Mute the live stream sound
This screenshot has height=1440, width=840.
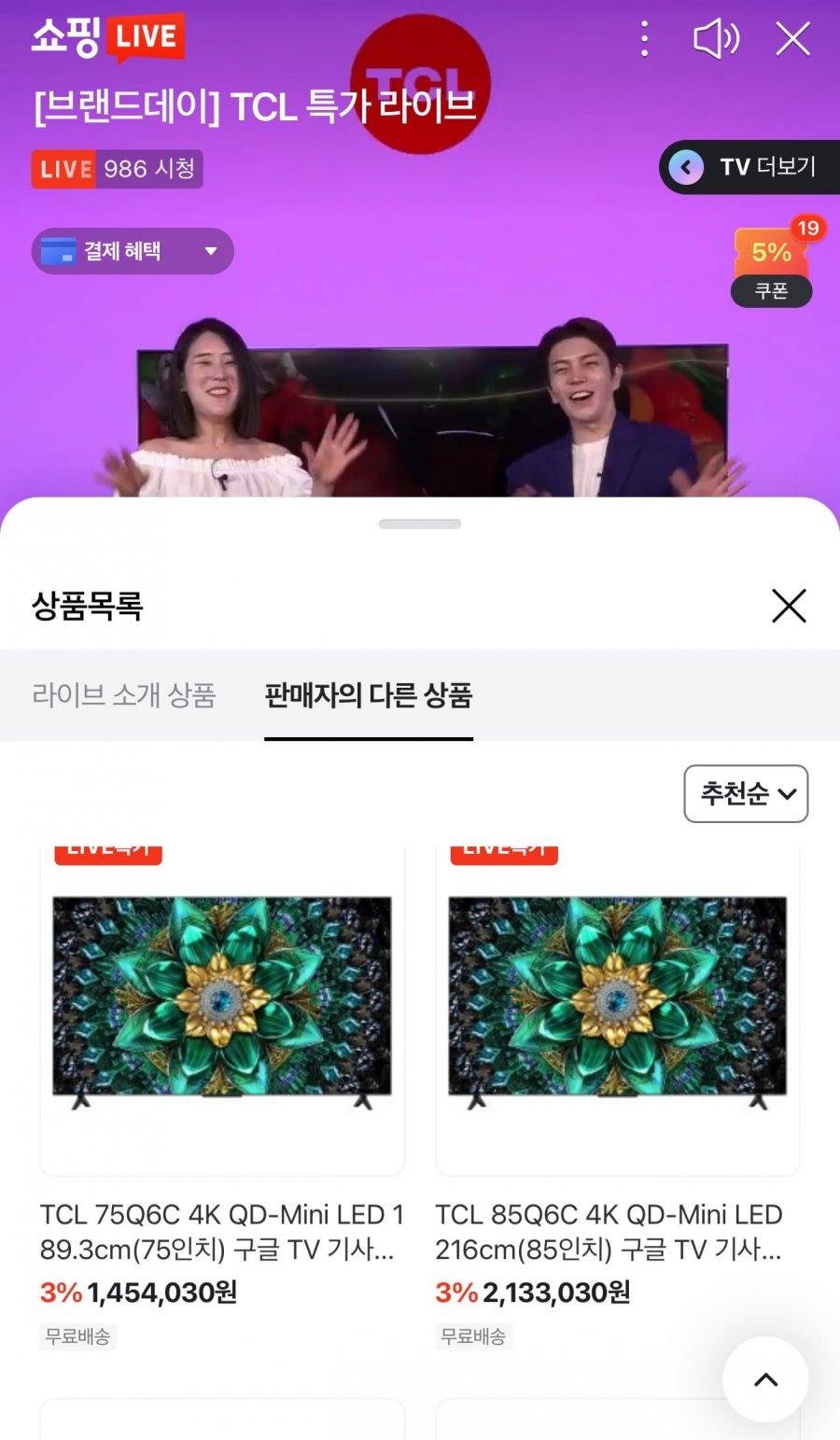[716, 39]
